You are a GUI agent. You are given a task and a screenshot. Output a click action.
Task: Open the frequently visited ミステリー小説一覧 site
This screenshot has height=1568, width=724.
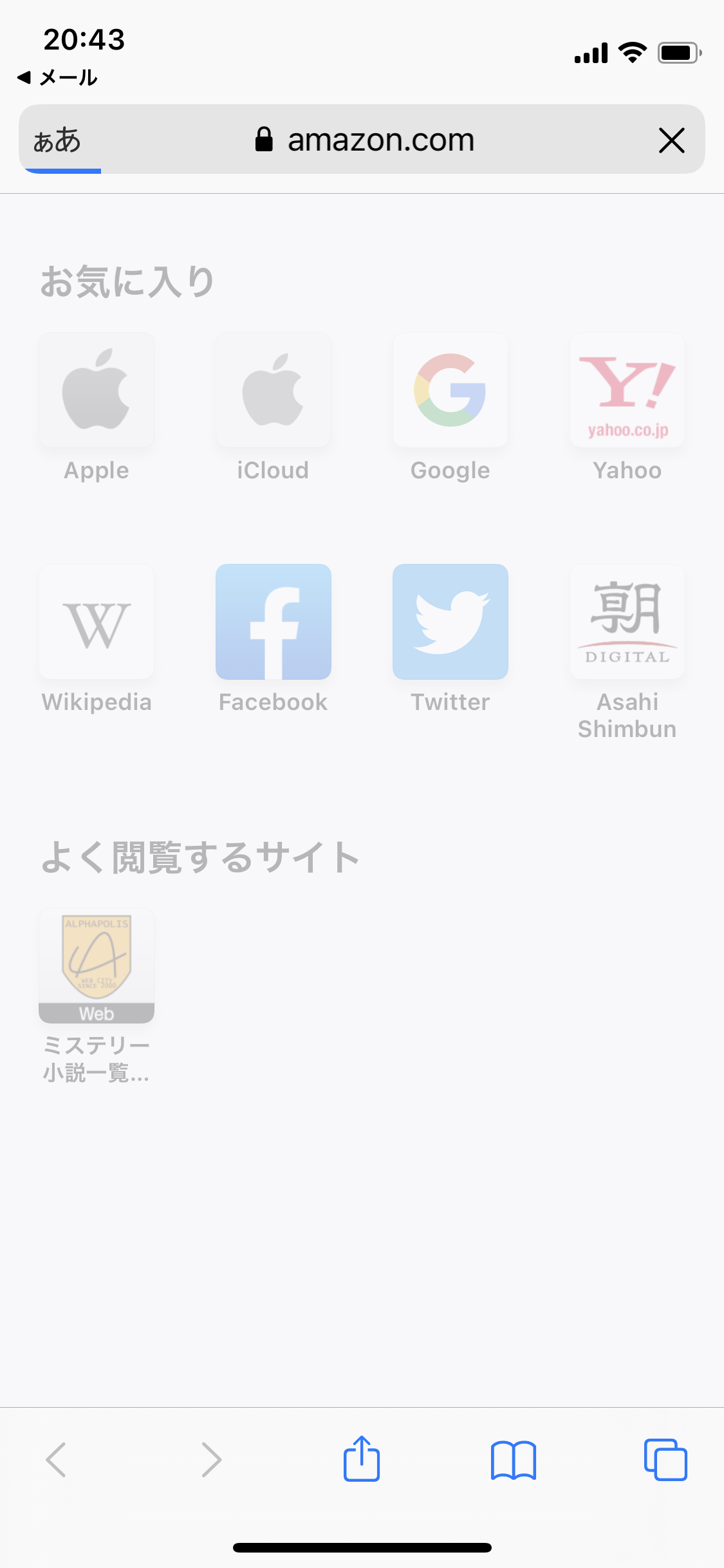(97, 966)
